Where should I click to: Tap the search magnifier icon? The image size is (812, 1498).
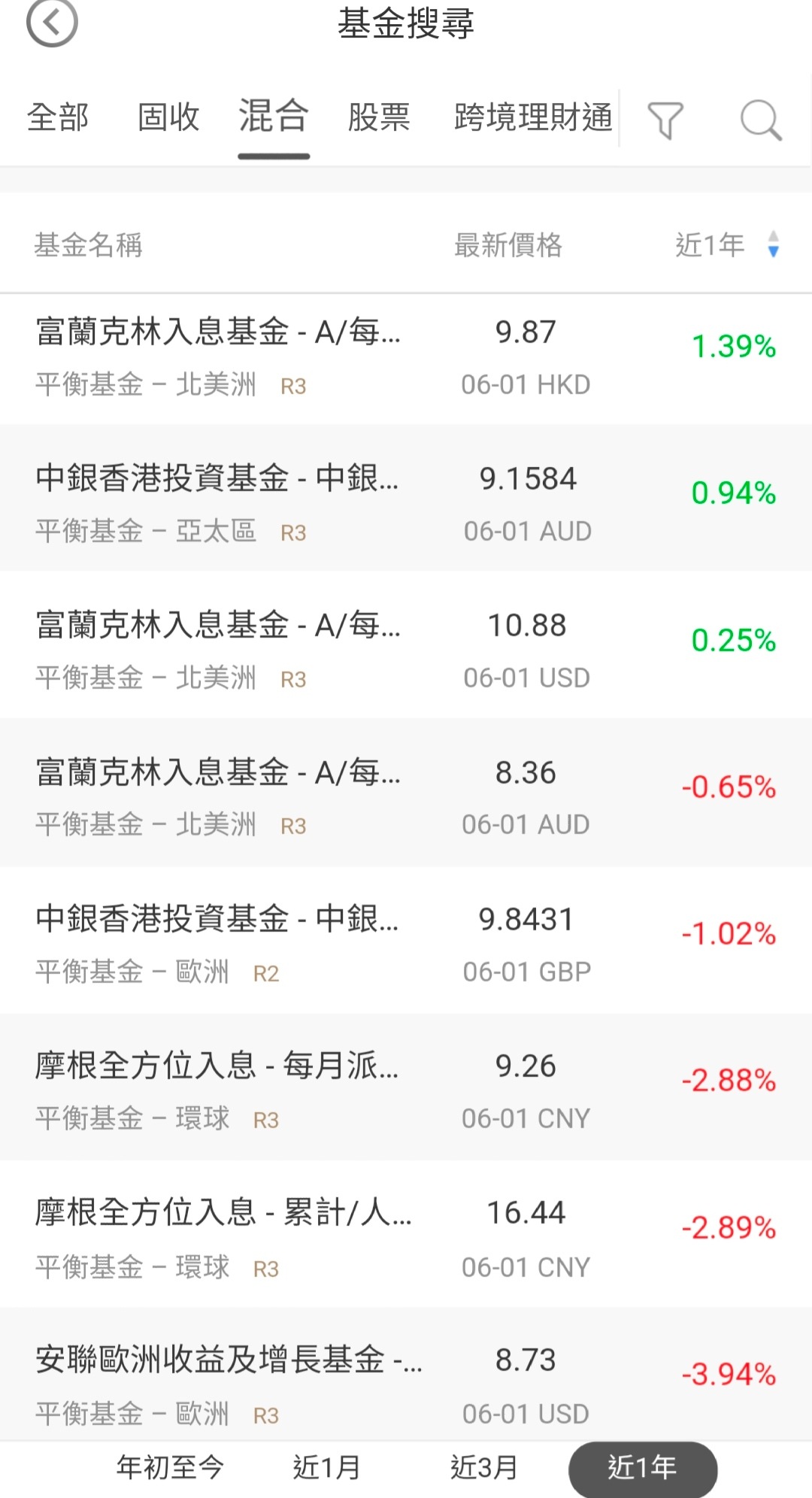pyautogui.click(x=761, y=120)
